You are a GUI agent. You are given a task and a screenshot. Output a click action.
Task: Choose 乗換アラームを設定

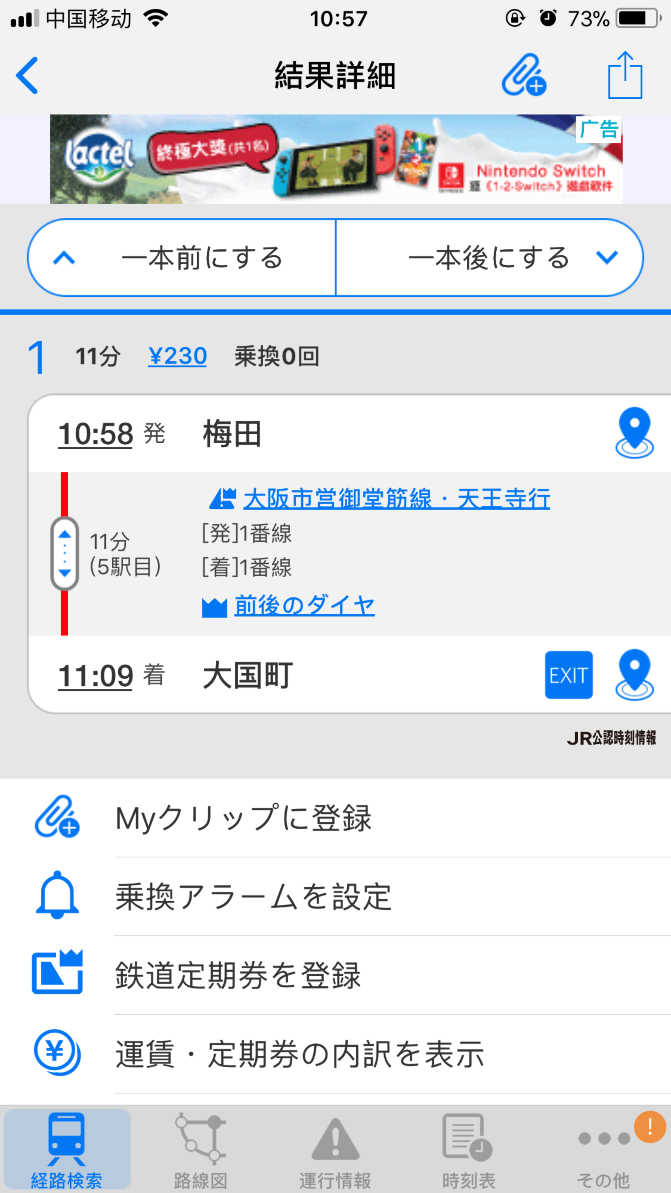253,896
